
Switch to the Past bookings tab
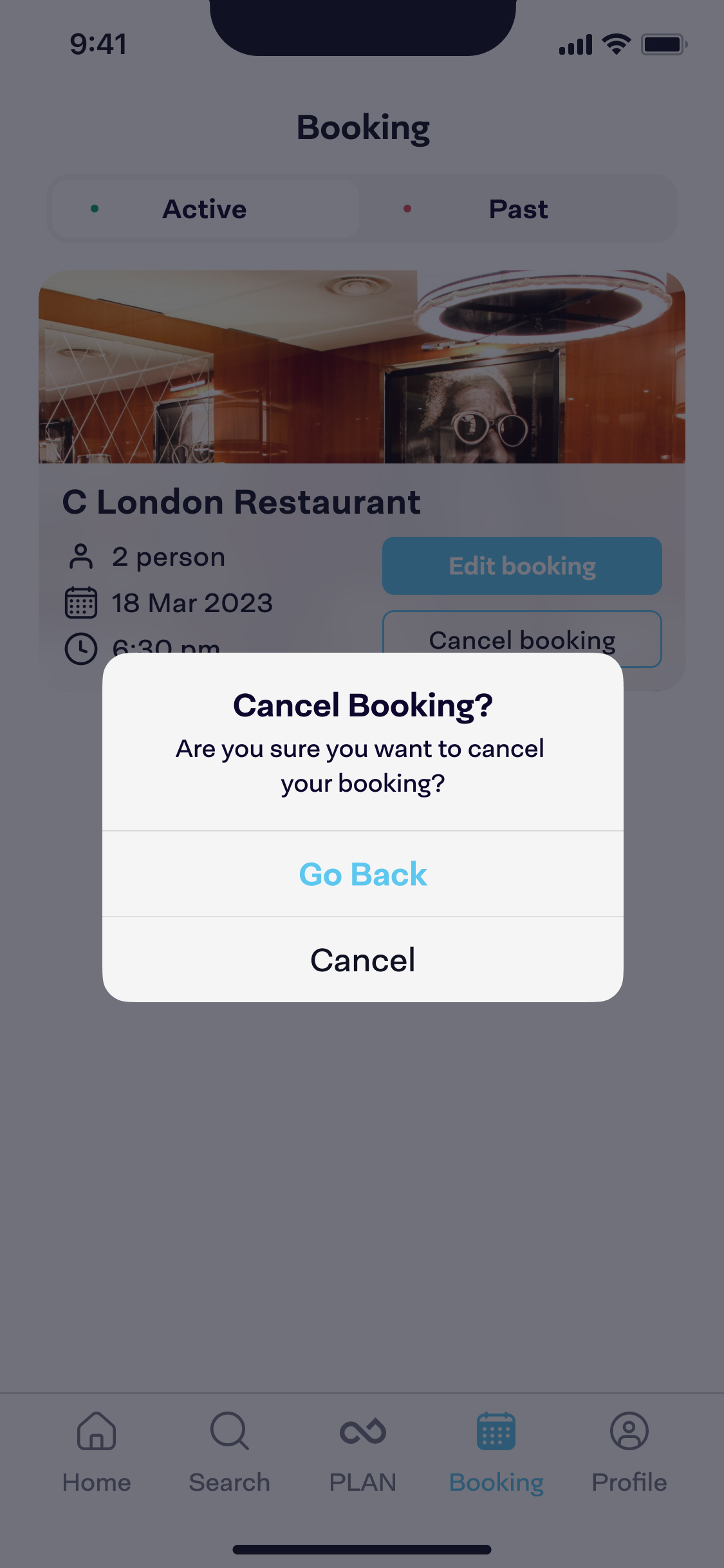[x=518, y=209]
